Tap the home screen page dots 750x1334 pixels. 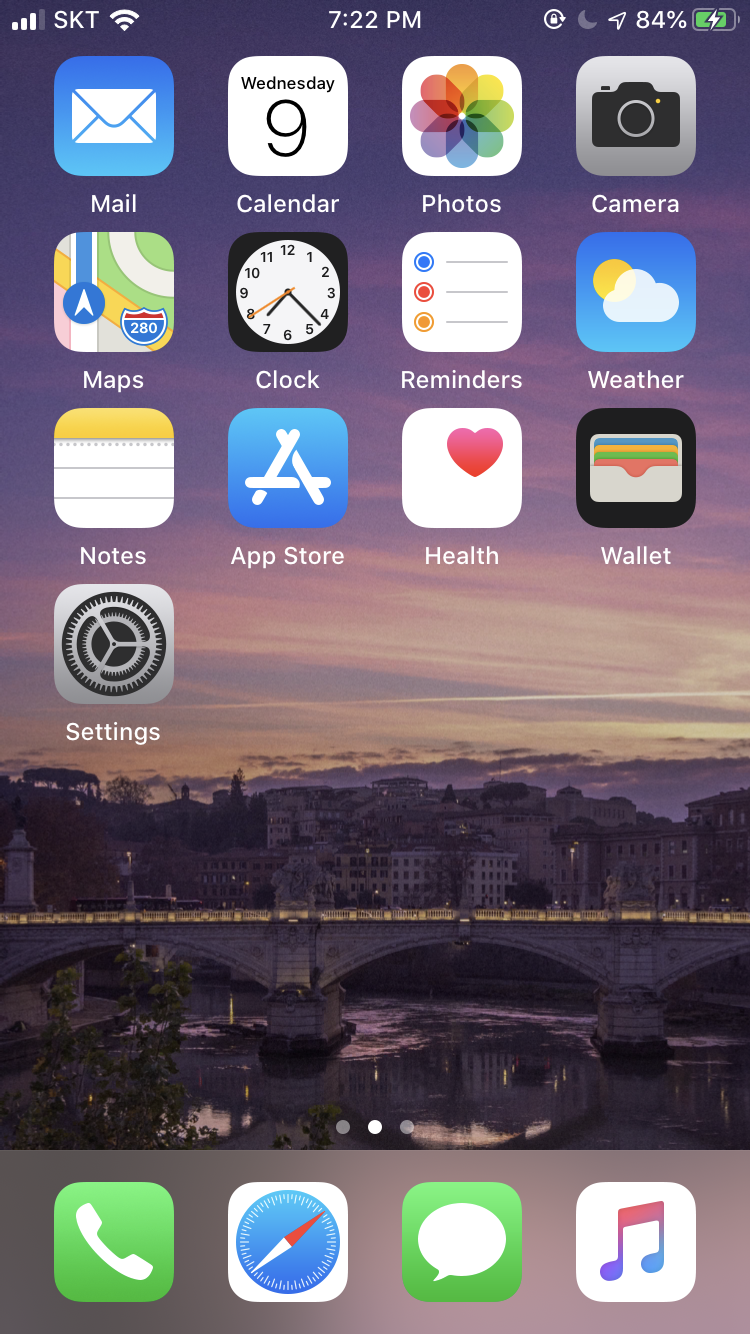[x=375, y=1127]
